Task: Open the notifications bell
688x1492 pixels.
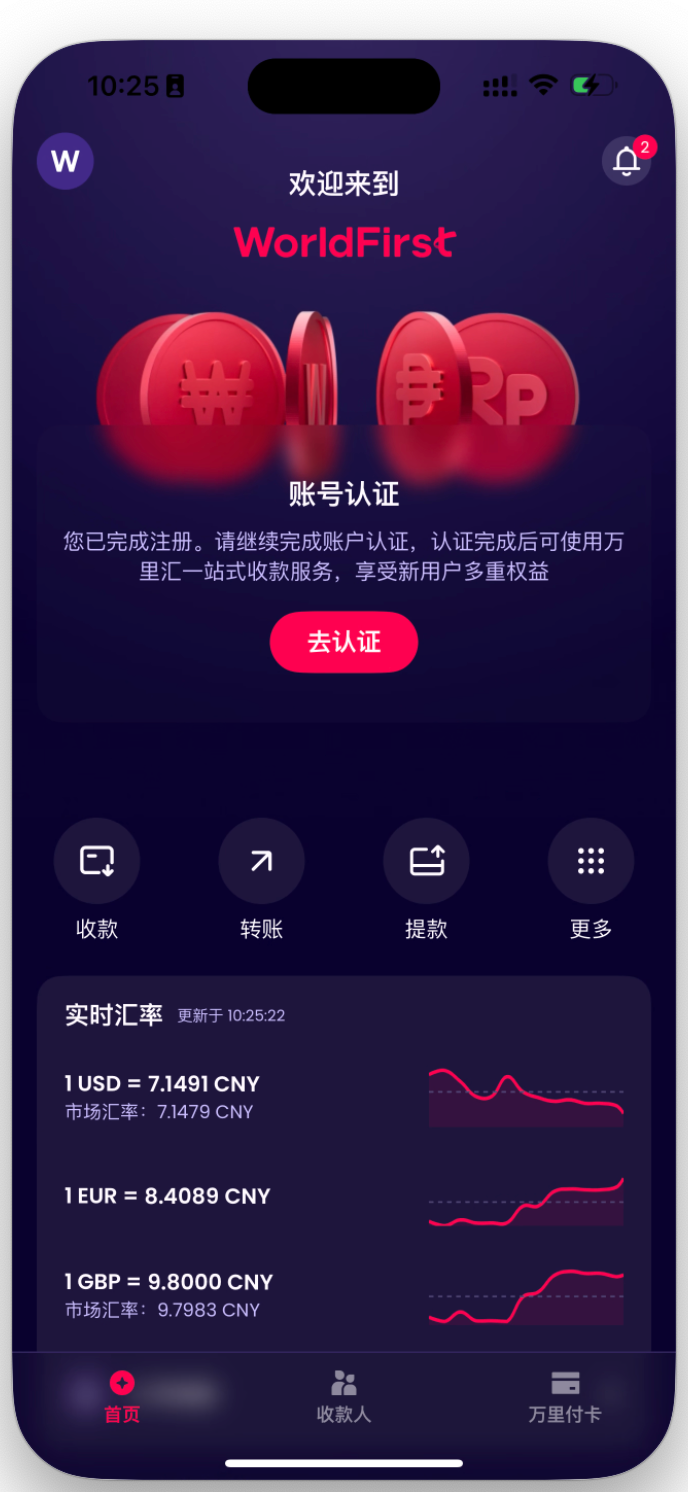Action: click(x=626, y=161)
